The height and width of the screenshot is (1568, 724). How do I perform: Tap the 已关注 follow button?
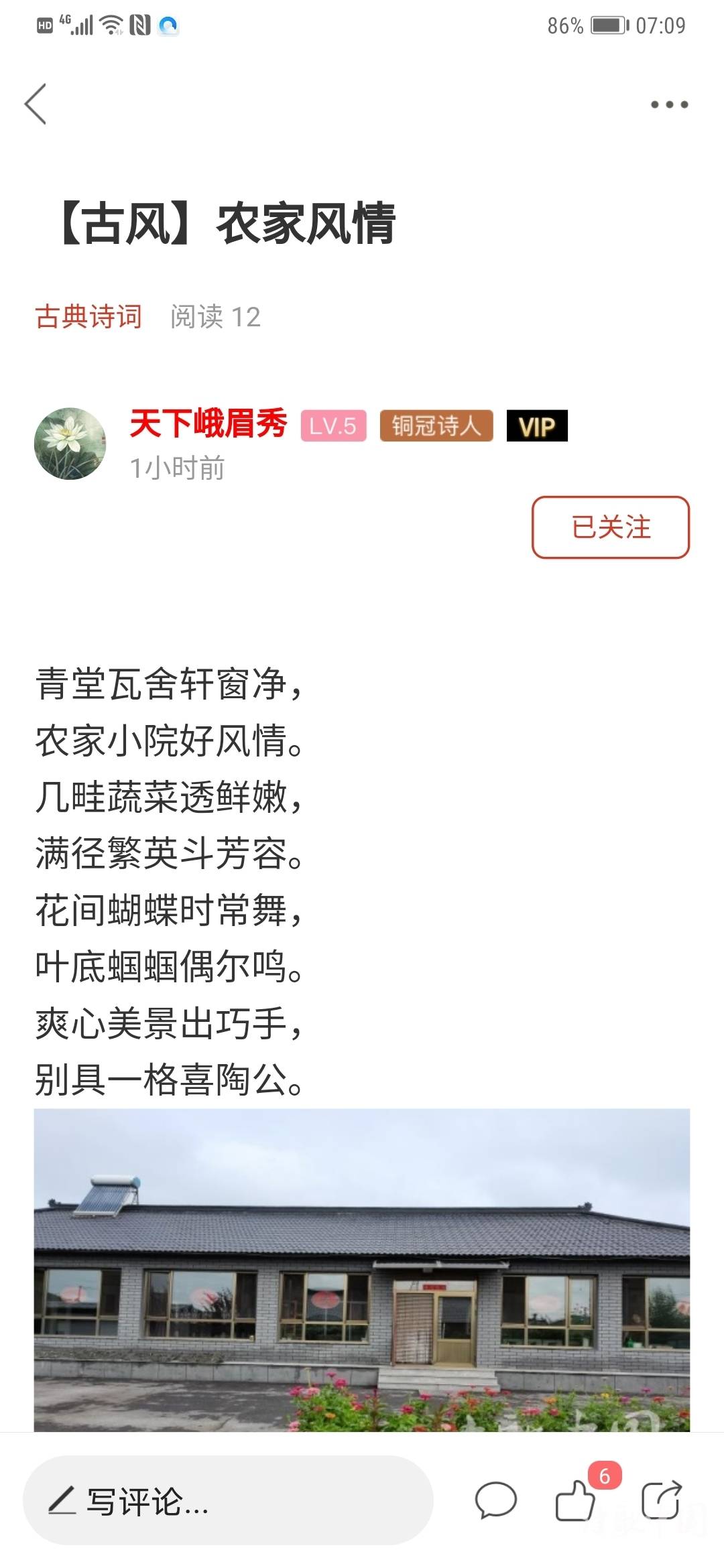tap(610, 527)
